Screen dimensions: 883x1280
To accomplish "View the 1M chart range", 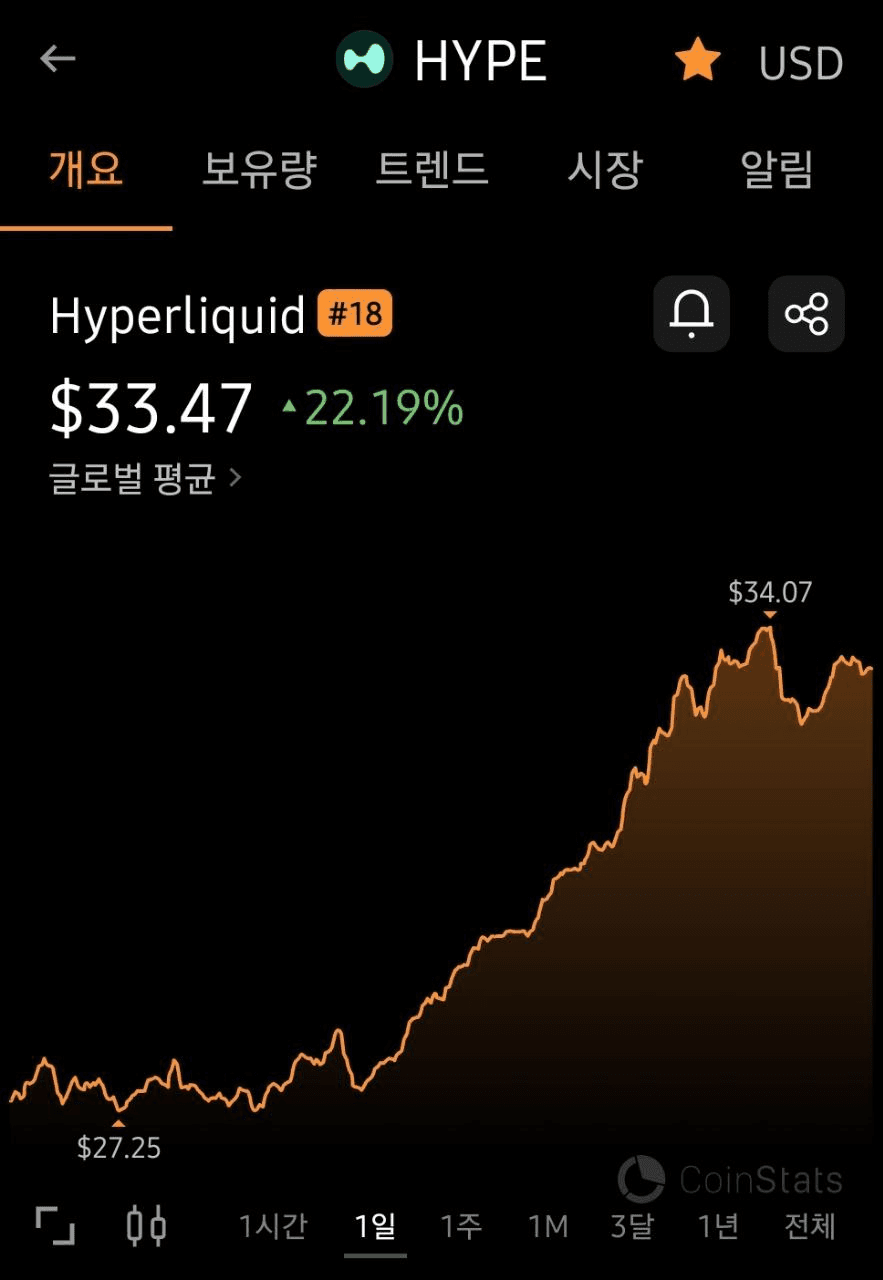I will pos(547,1226).
